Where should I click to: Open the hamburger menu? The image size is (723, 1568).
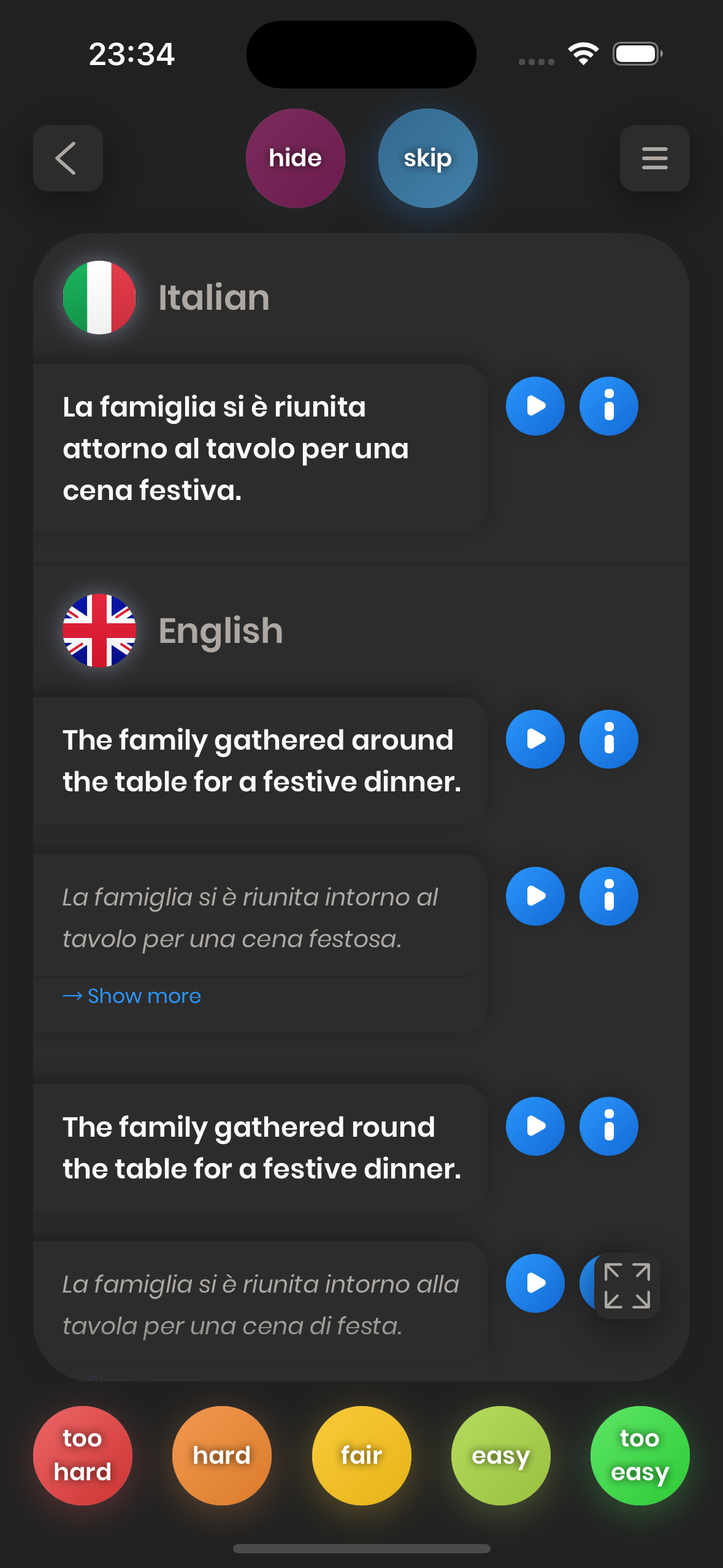pos(654,158)
